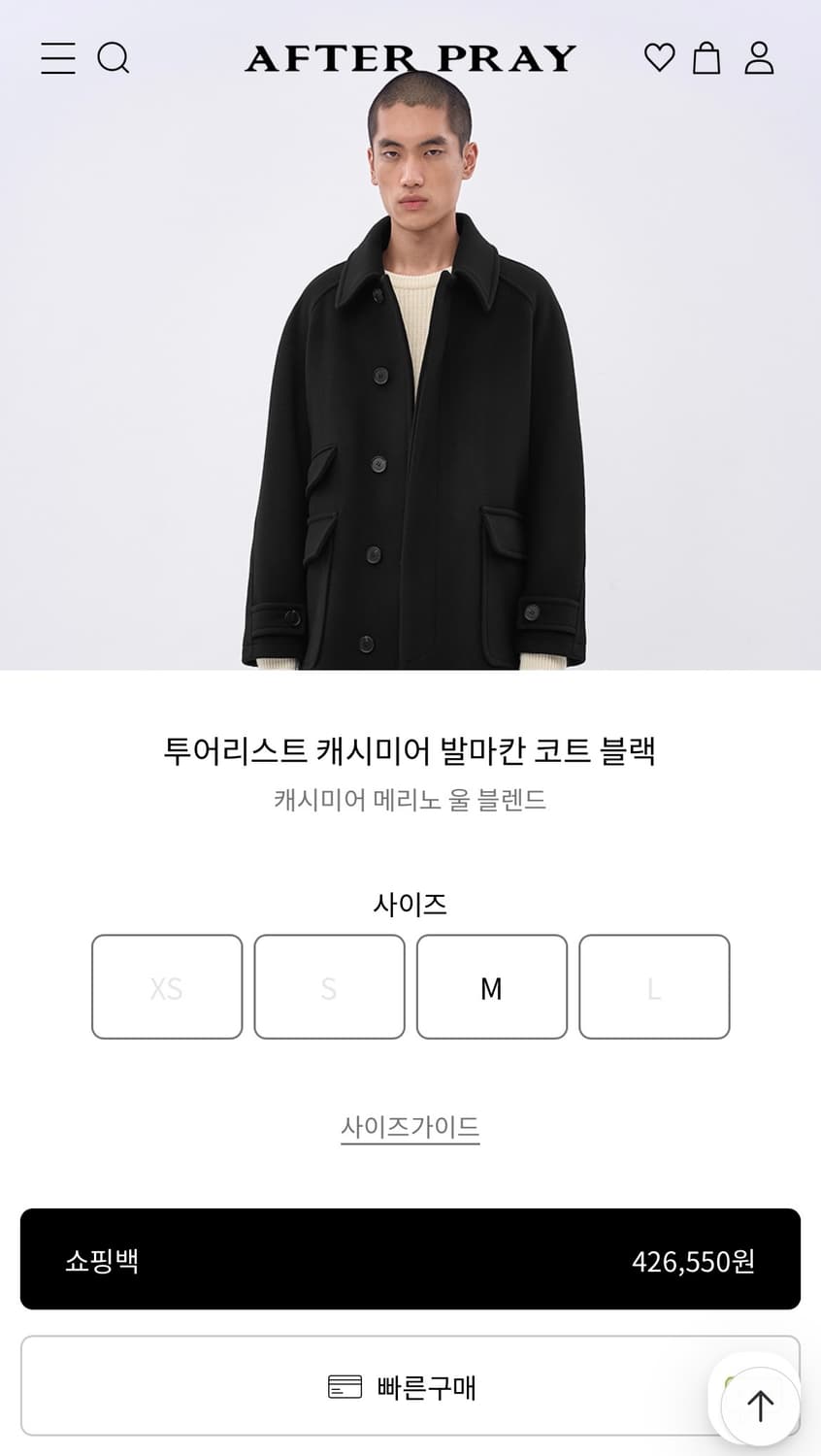Click the 캐시미어 메리노 울 블렌드 subtitle
Viewport: 821px width, 1456px height.
(x=410, y=801)
